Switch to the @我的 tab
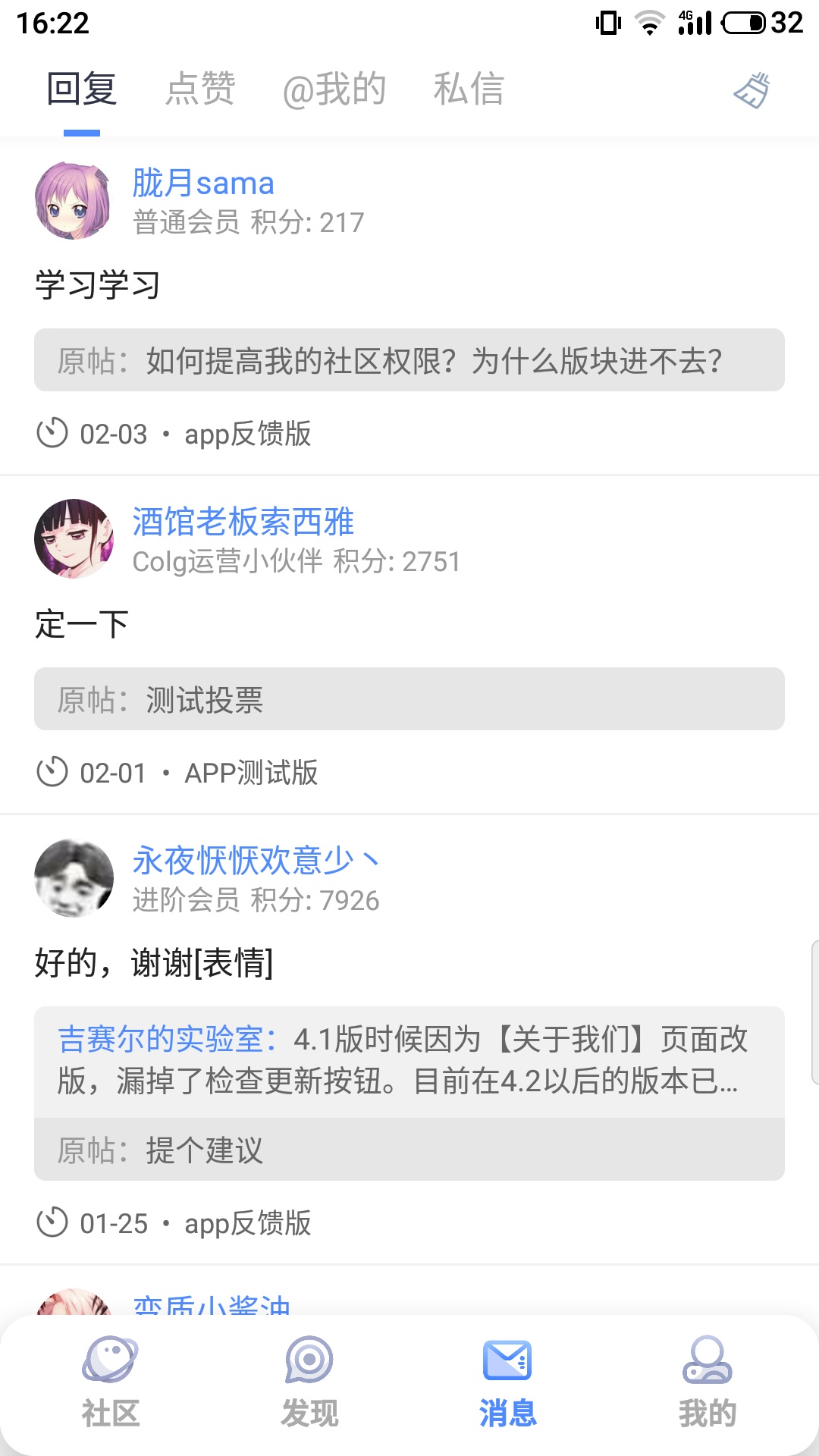Screen dimensions: 819x1456 334,89
